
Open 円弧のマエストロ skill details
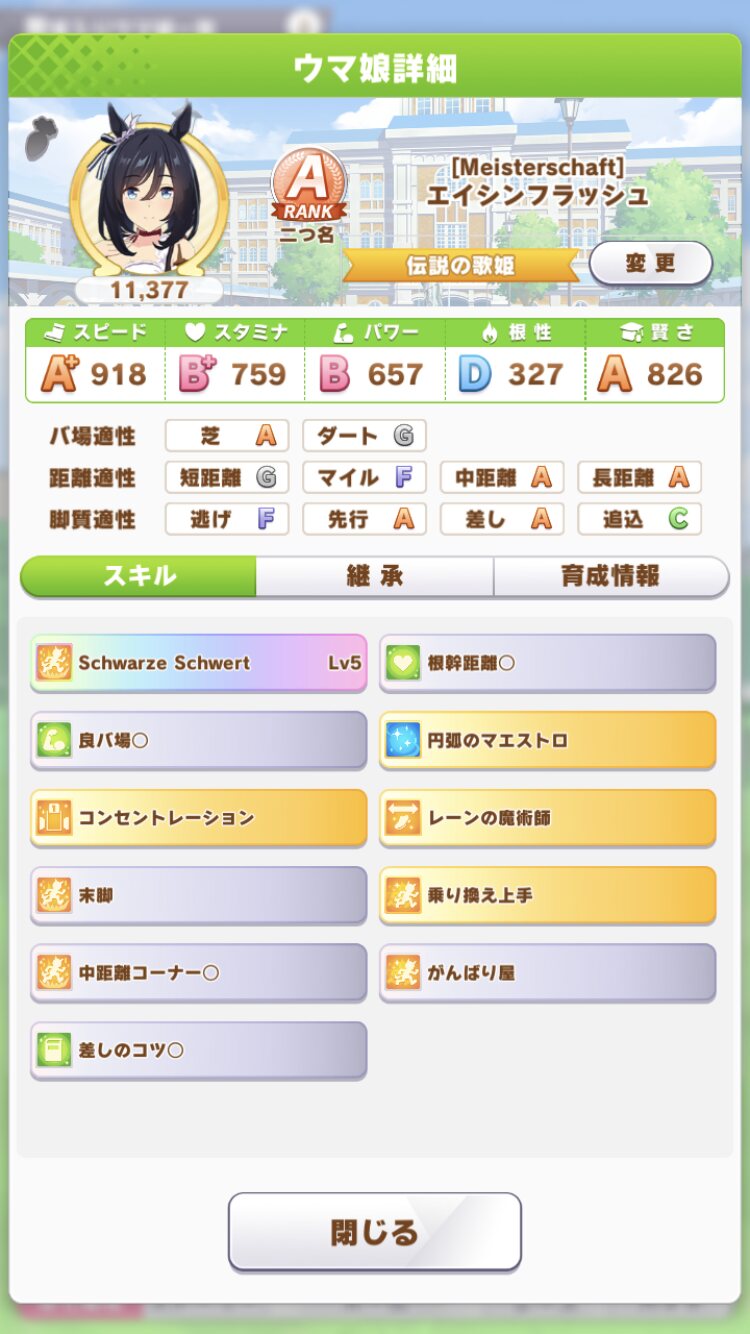pos(547,740)
